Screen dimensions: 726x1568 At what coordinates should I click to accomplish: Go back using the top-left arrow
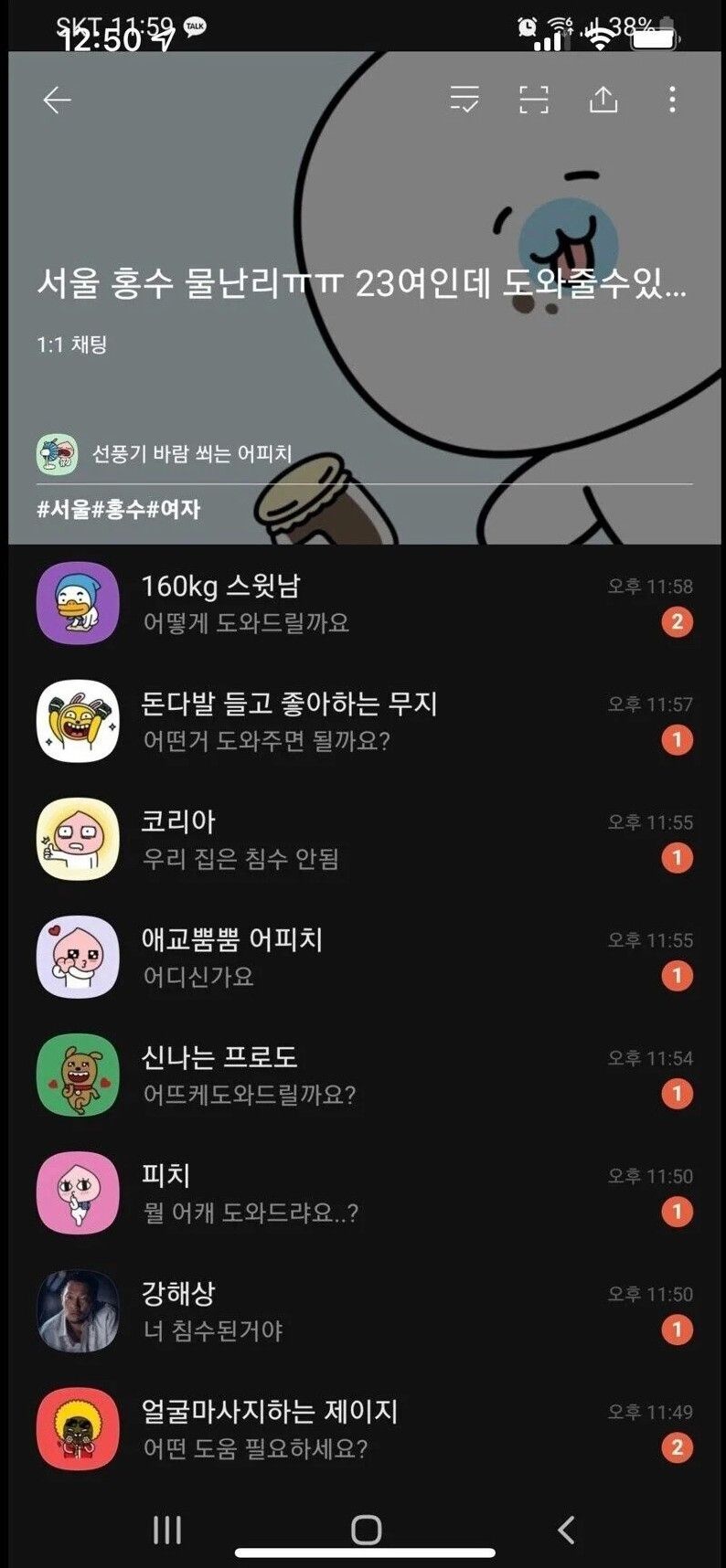pos(57,100)
